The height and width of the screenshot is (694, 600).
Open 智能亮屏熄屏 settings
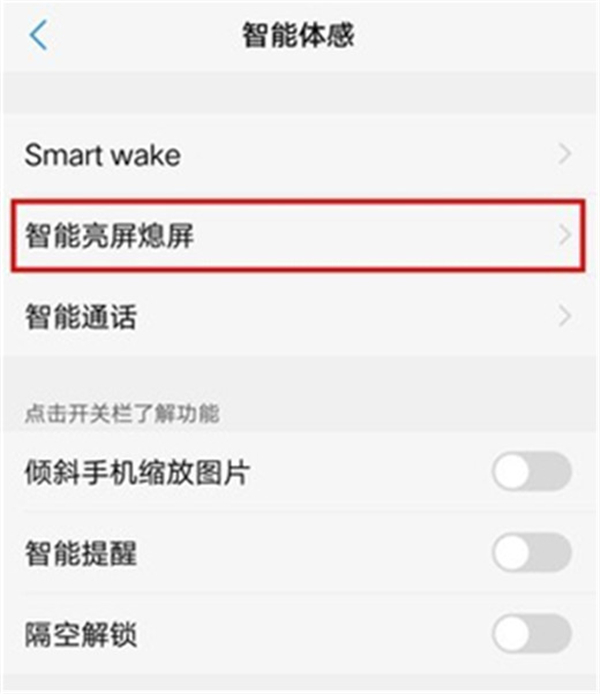[300, 236]
